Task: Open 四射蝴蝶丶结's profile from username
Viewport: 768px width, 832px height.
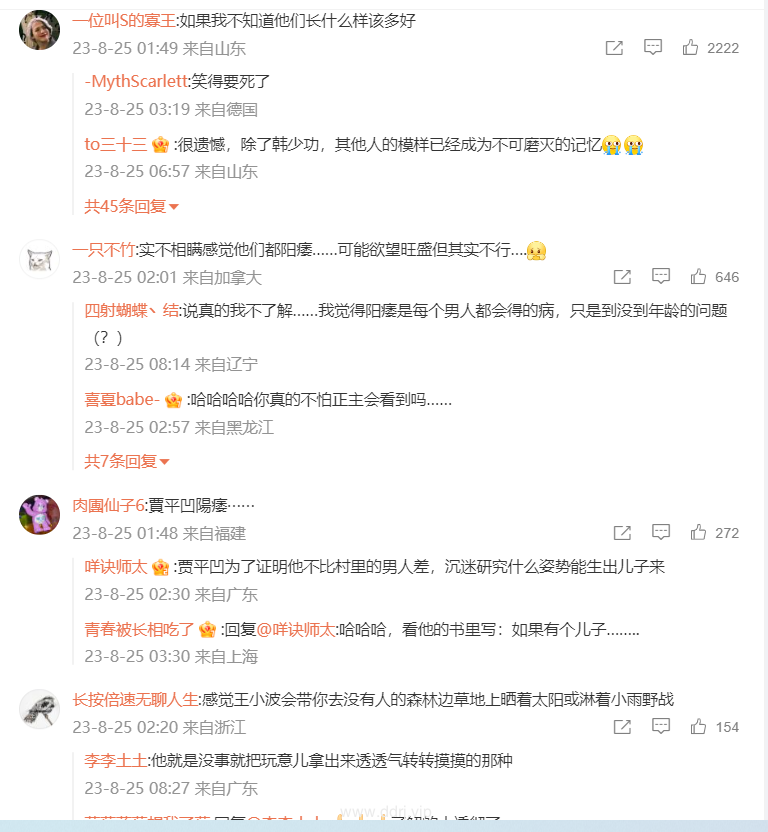Action: [x=131, y=311]
